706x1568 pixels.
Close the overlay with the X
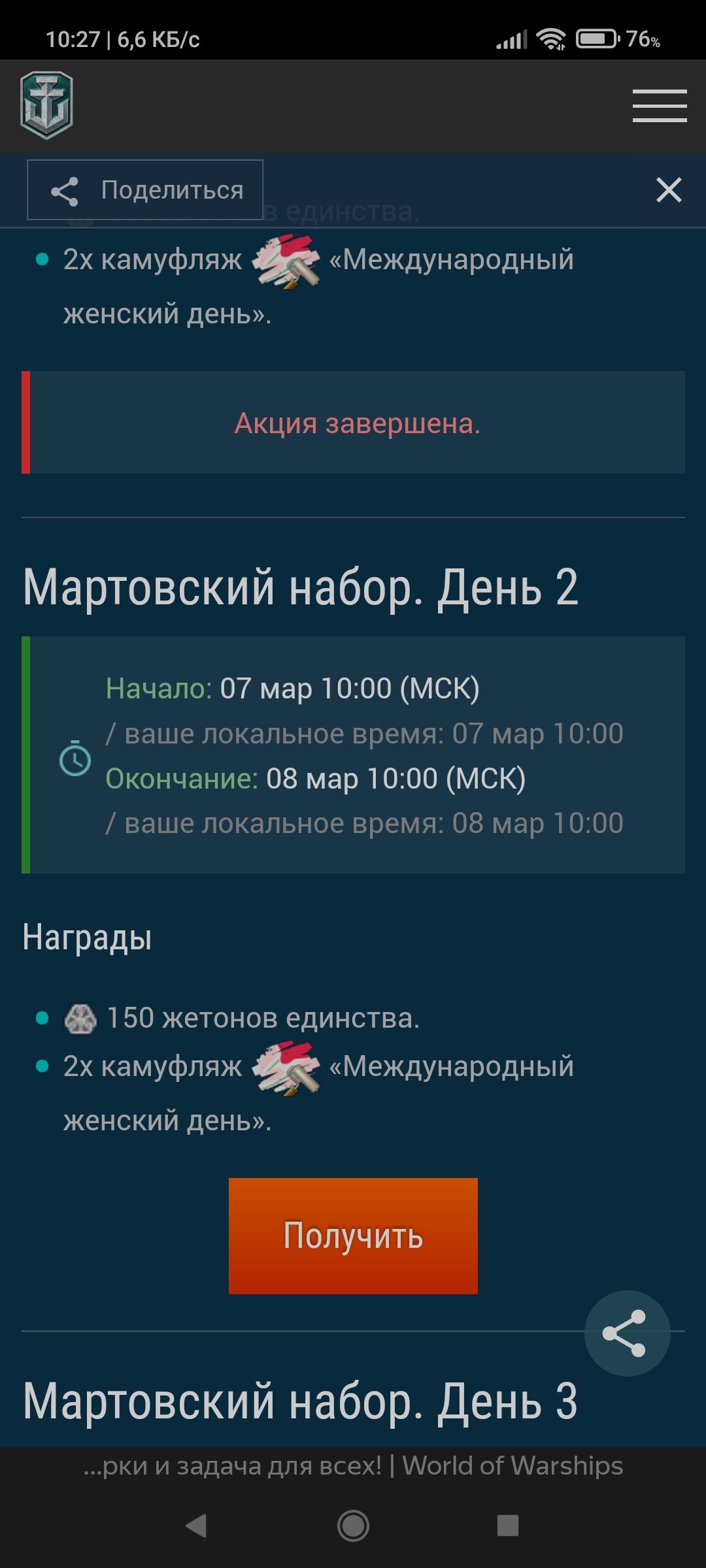(669, 190)
